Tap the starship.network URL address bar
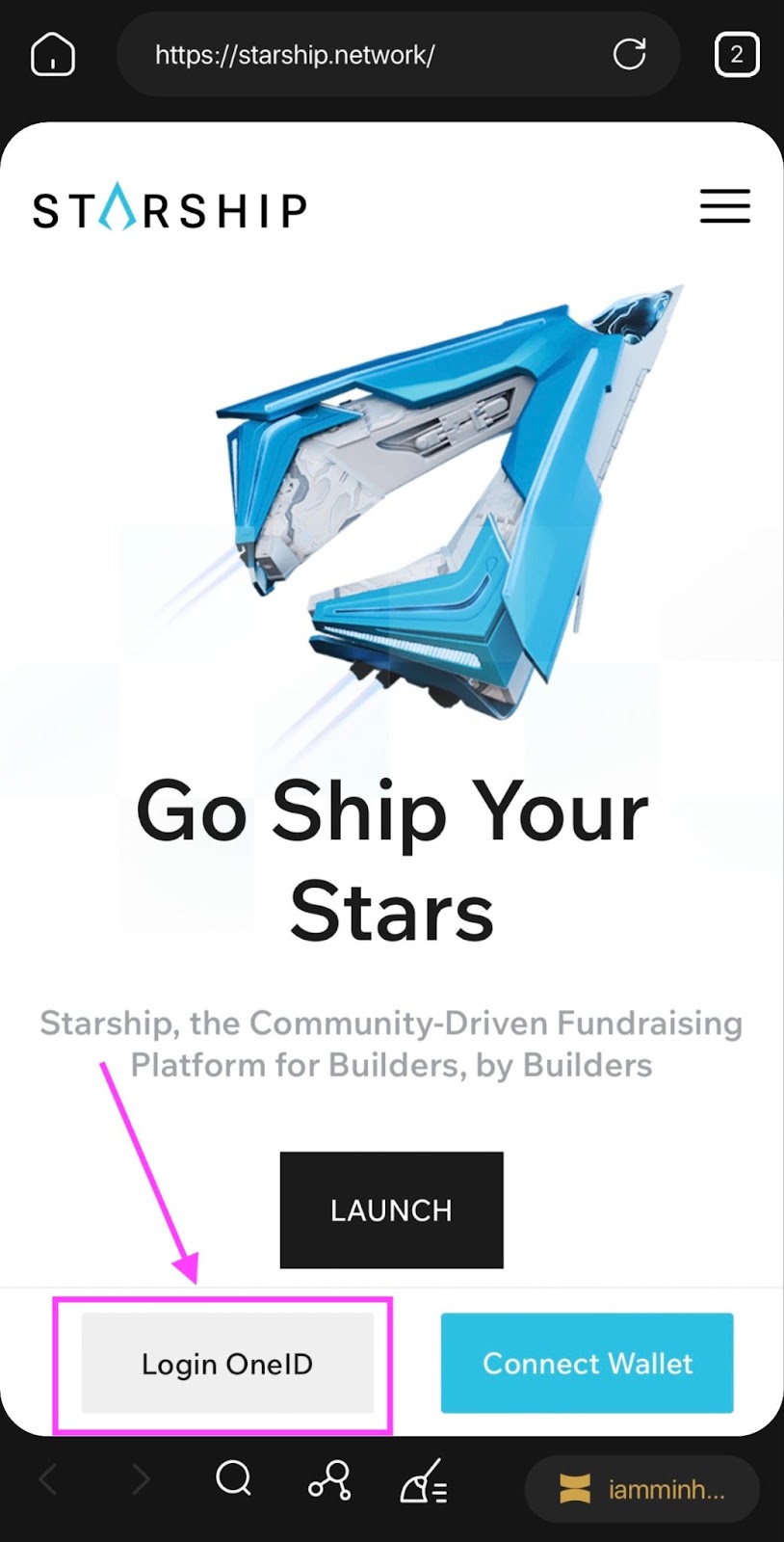The height and width of the screenshot is (1542, 784). 366,55
